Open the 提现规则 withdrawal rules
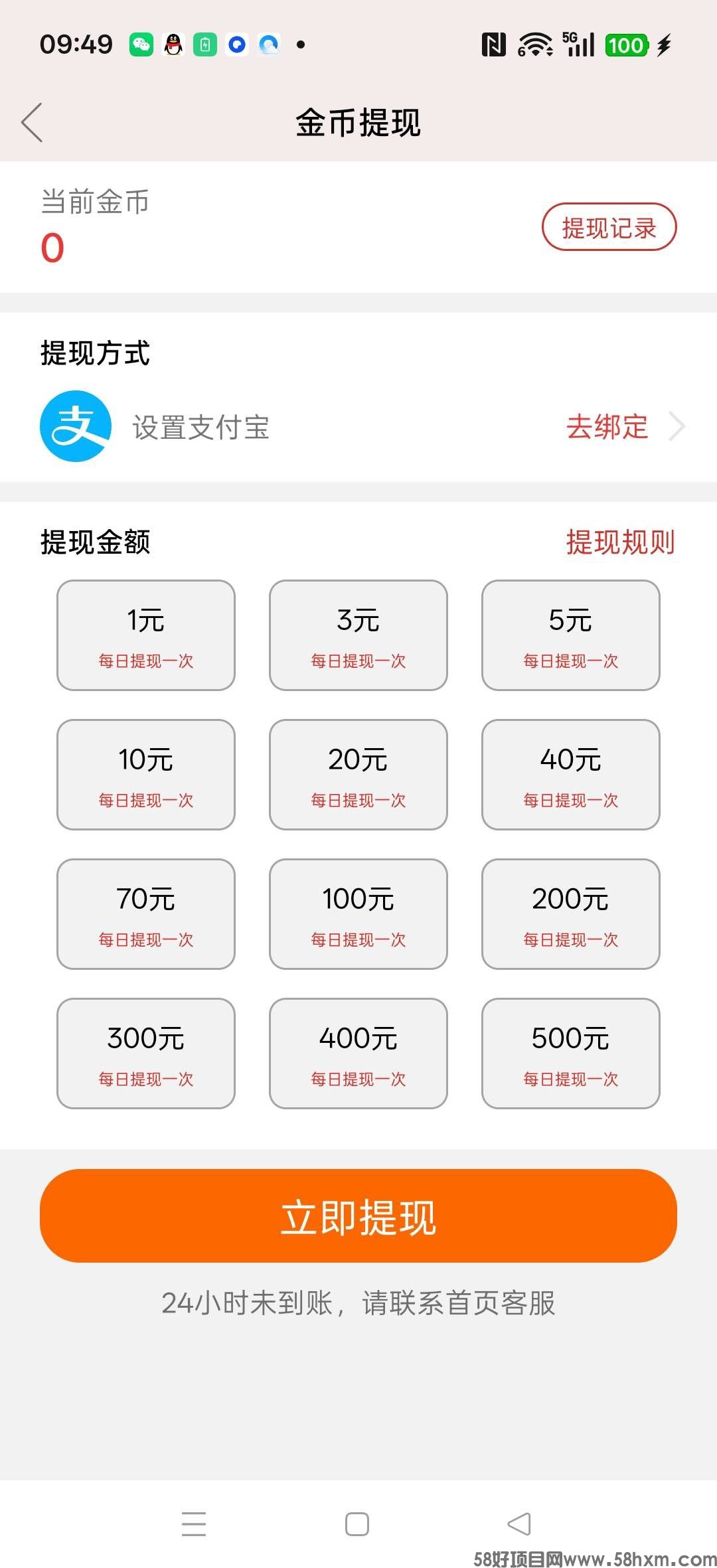Screen dimensions: 717x1568 pyautogui.click(x=621, y=542)
